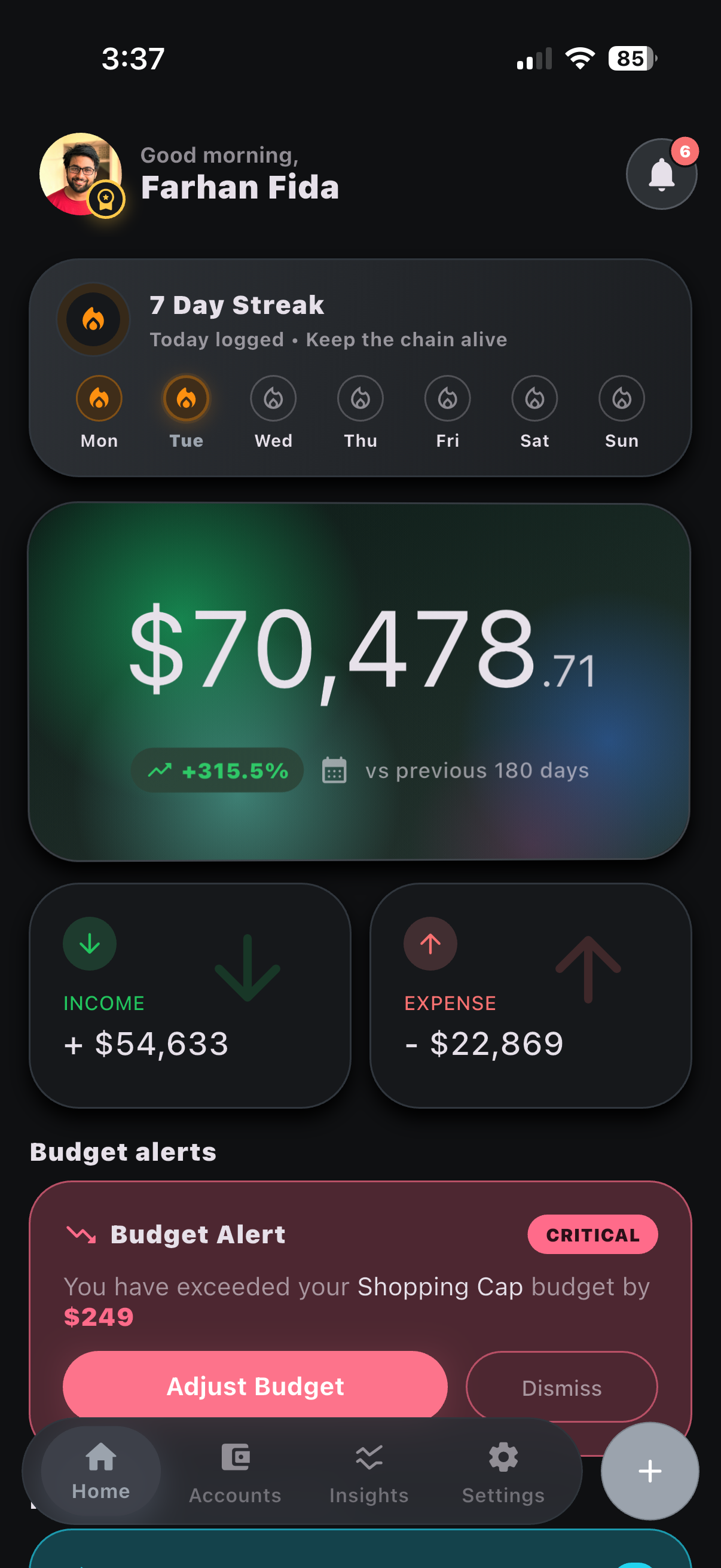Image resolution: width=721 pixels, height=1568 pixels.
Task: Open Insights from the bottom navigation
Action: point(369,1457)
